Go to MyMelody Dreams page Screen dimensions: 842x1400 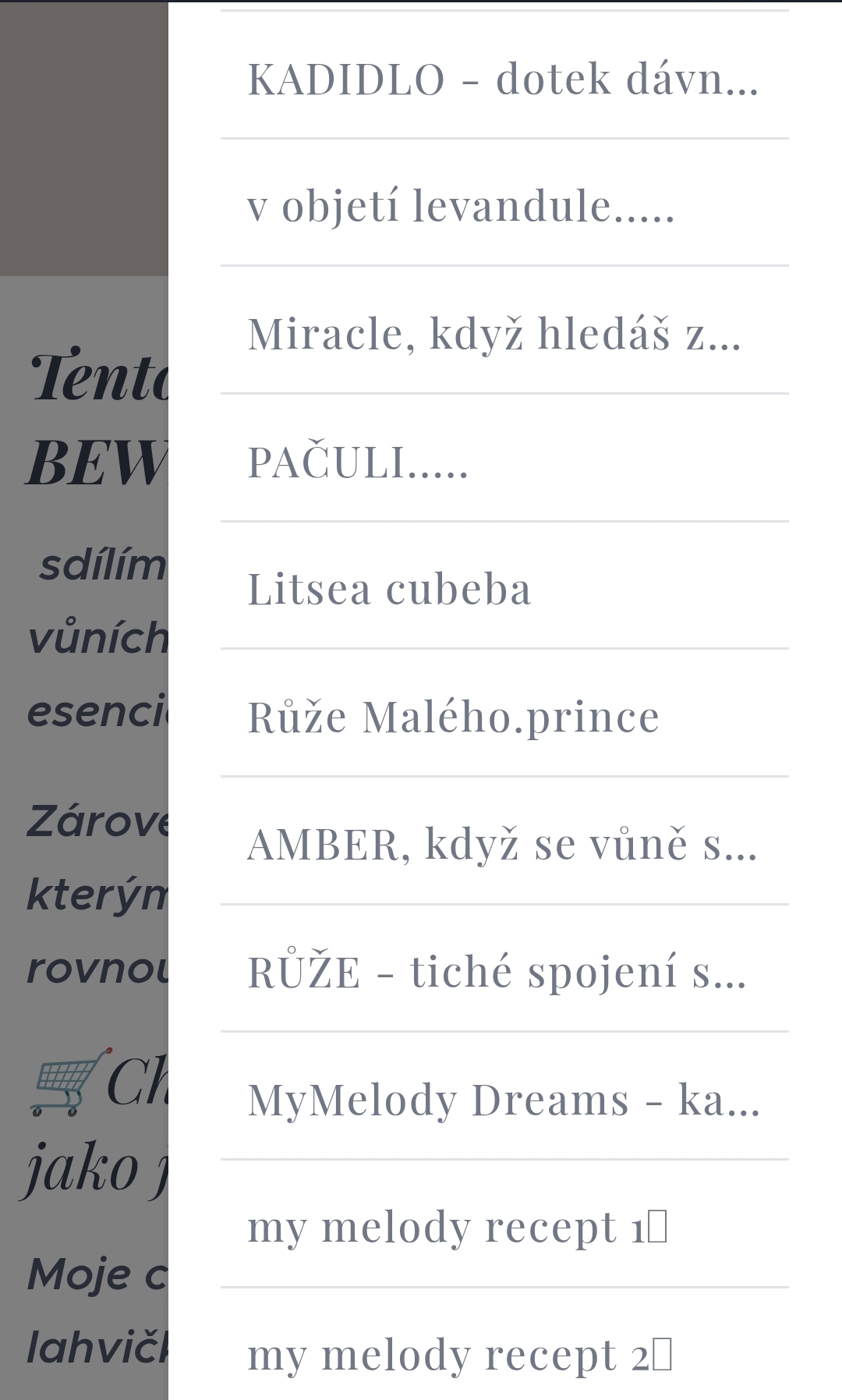pos(504,1100)
